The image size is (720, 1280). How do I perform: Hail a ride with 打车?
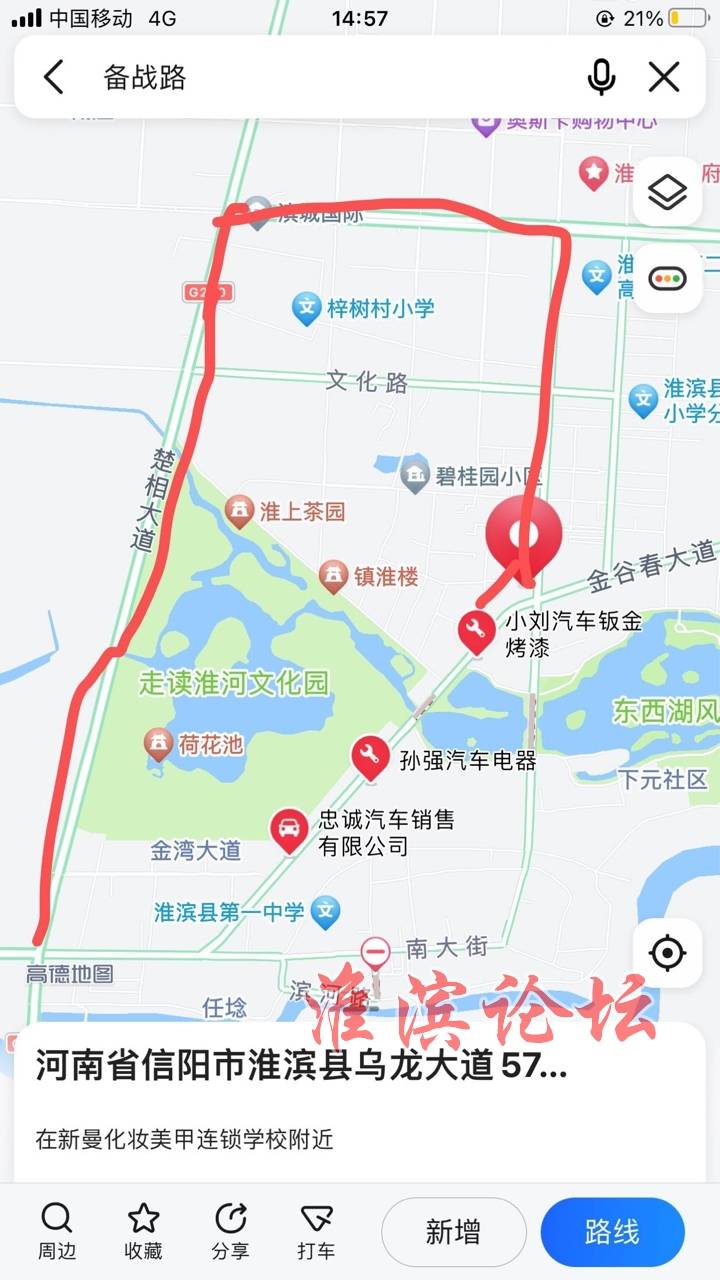click(317, 1231)
